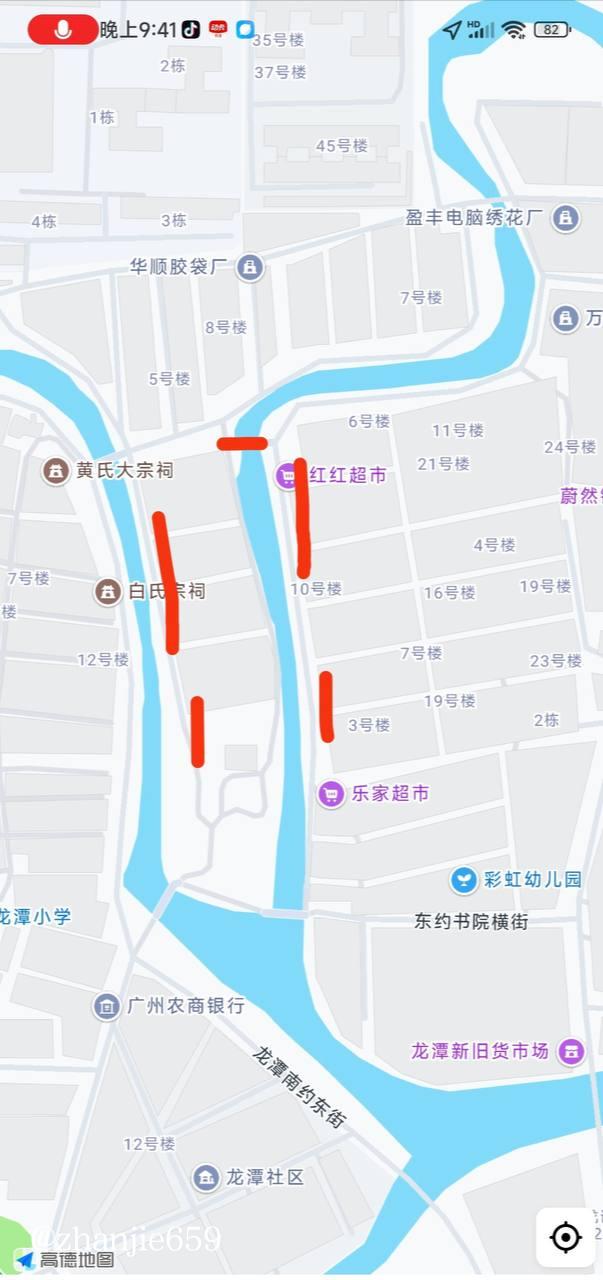Tap the 黄氏大宗祠 landmark pin
The width and height of the screenshot is (603, 1280).
[56, 470]
